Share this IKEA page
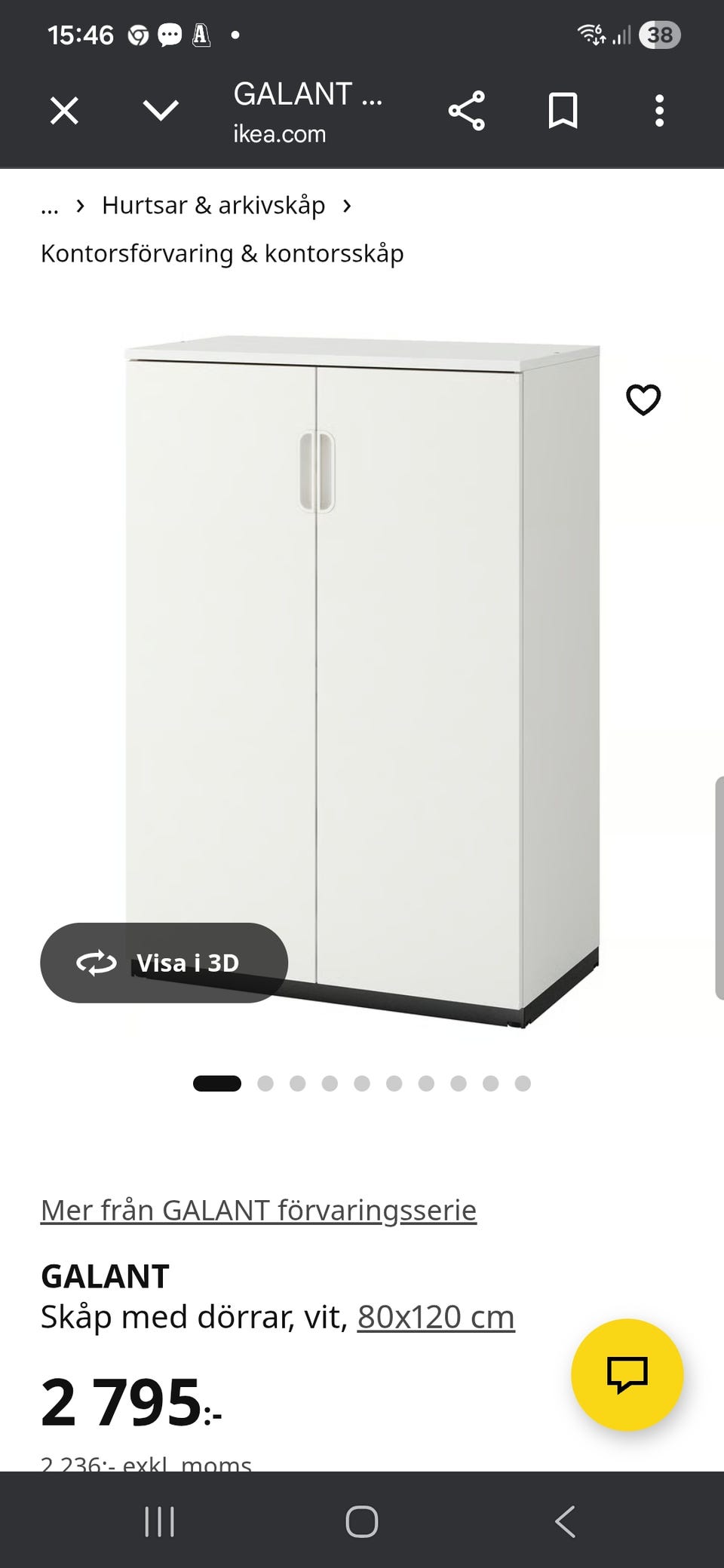 466,112
